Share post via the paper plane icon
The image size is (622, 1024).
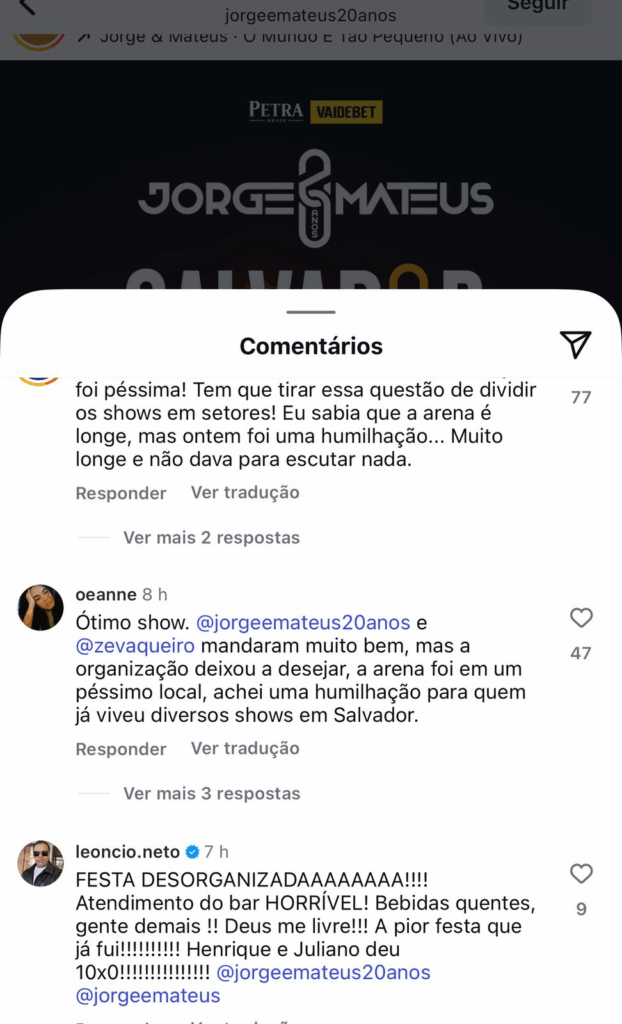pos(575,345)
